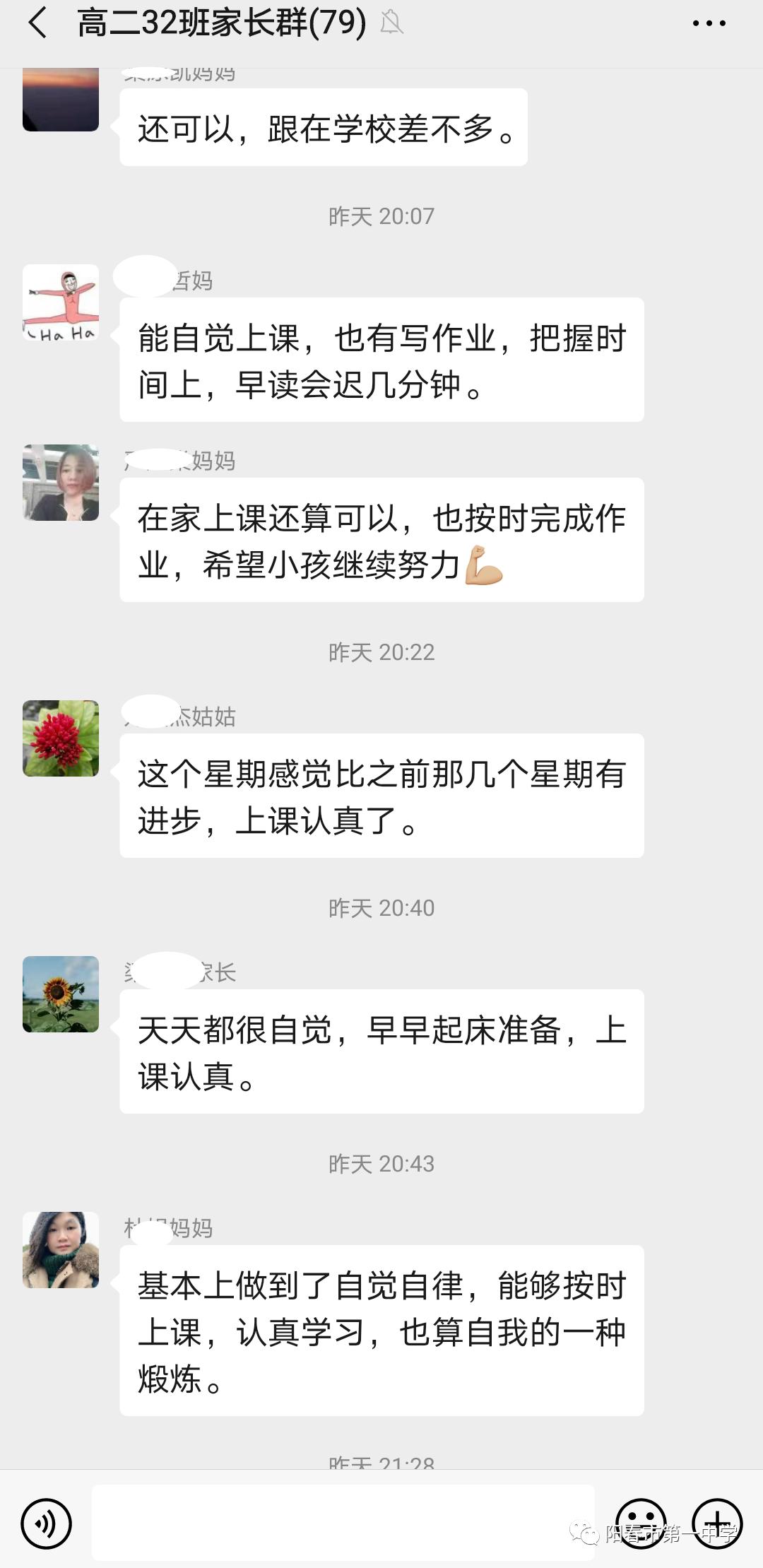Open the profile of the red flower avatar
The width and height of the screenshot is (763, 1568).
tap(61, 738)
